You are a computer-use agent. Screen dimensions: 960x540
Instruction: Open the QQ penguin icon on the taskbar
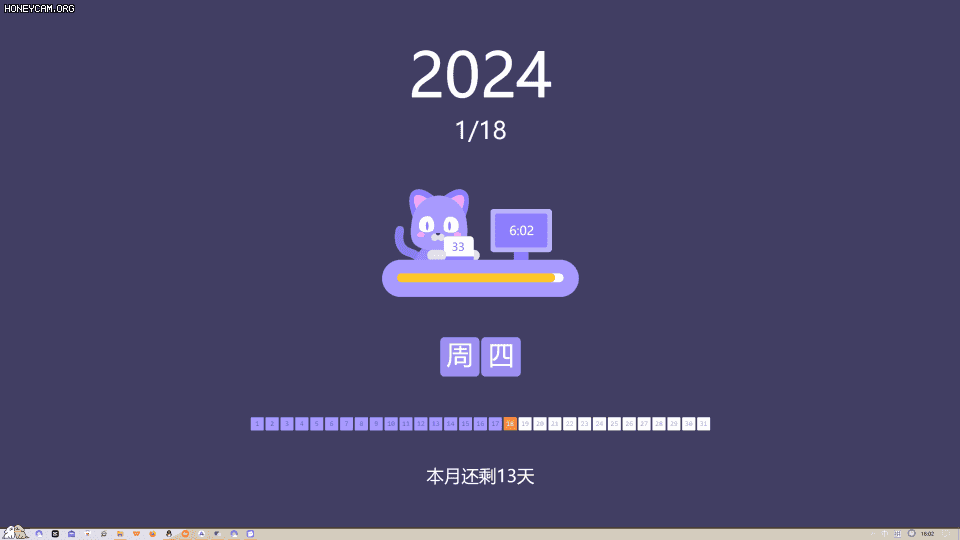(x=169, y=534)
